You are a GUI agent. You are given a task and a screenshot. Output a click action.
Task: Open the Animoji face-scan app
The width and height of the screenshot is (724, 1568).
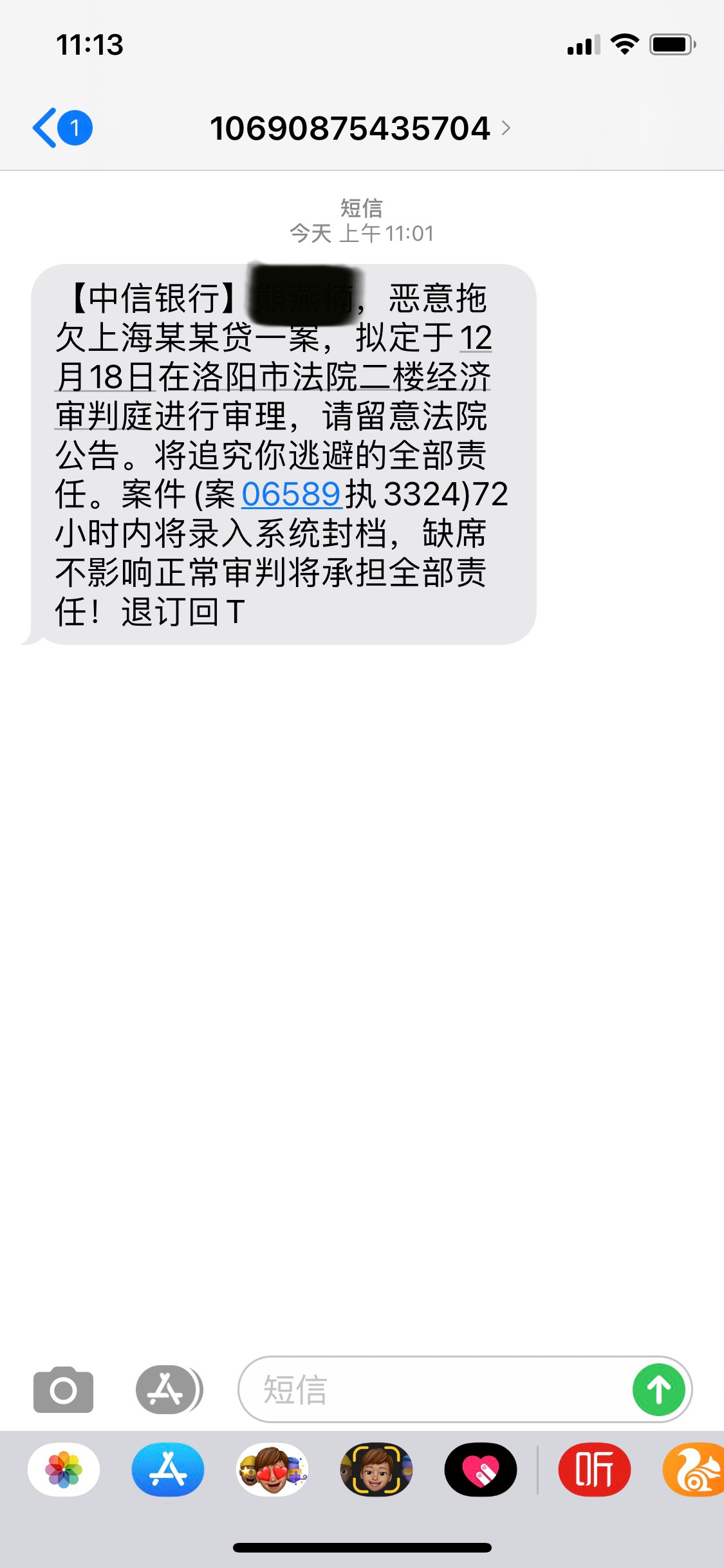376,1470
